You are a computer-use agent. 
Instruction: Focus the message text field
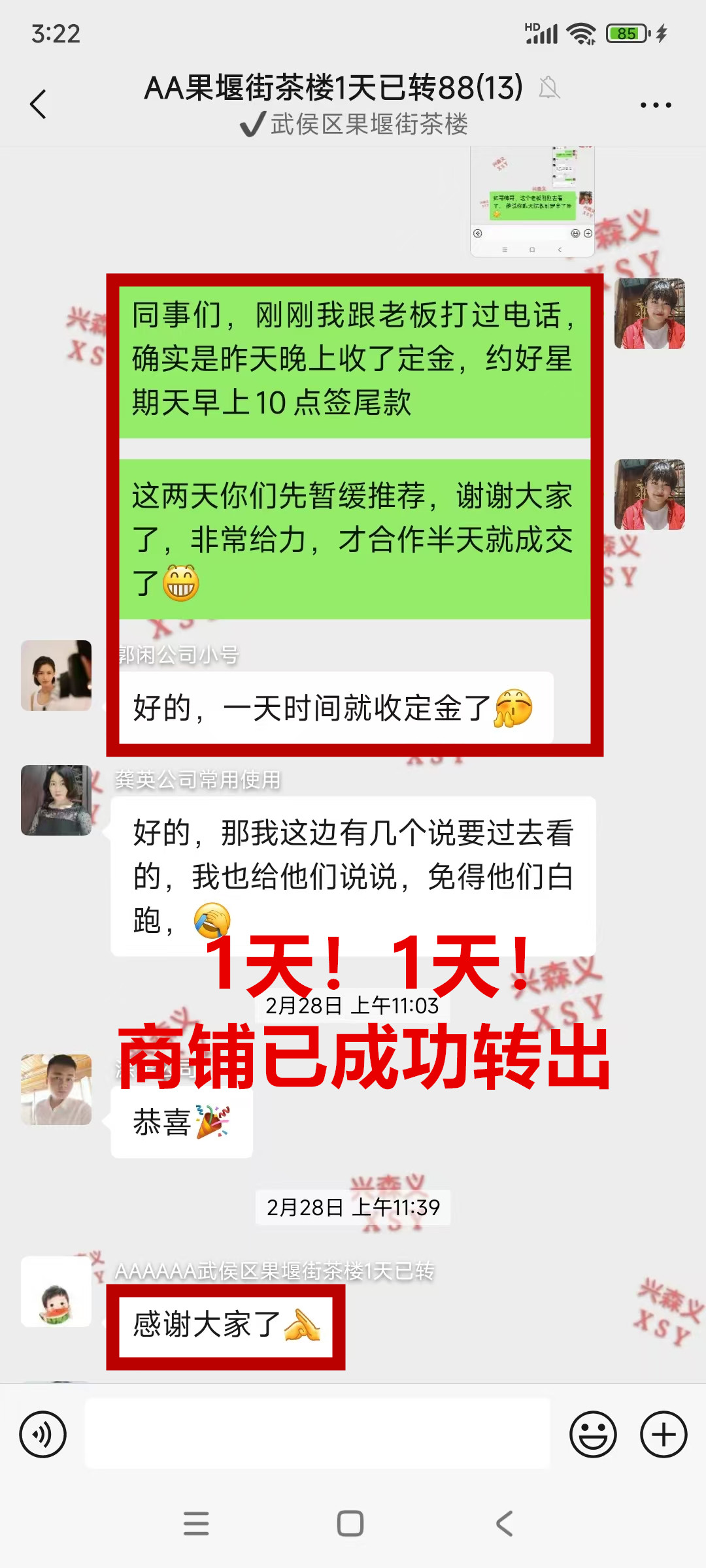pyautogui.click(x=318, y=1434)
